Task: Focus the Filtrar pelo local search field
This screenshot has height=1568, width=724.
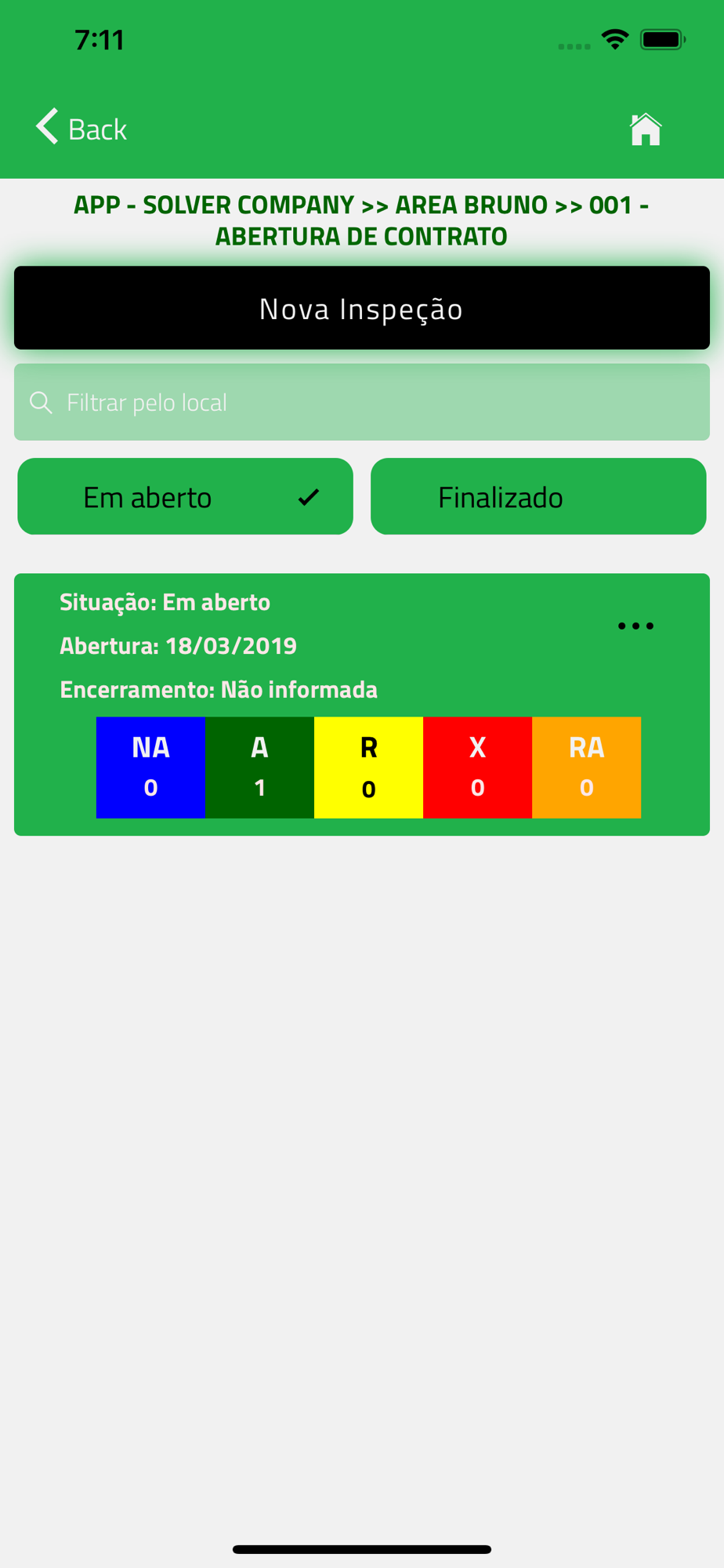Action: point(362,402)
